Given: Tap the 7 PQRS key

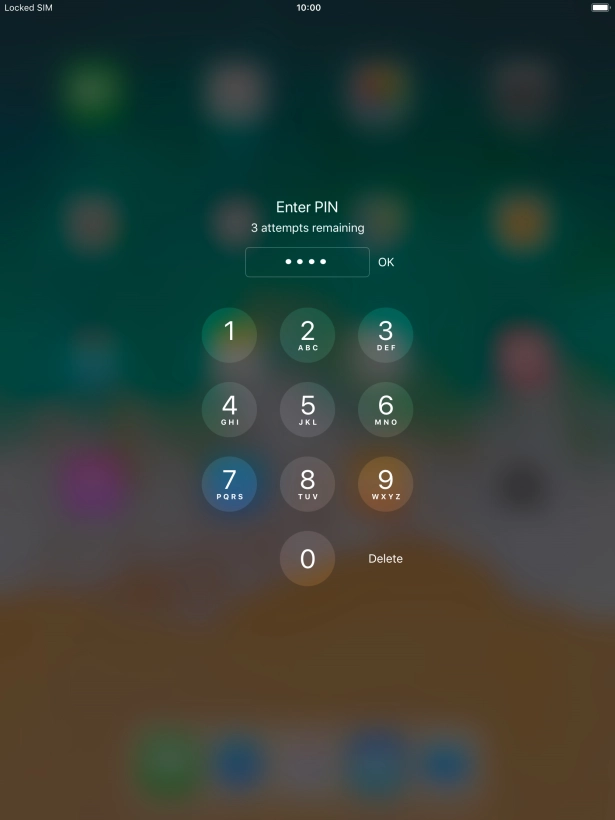Looking at the screenshot, I should tap(229, 484).
